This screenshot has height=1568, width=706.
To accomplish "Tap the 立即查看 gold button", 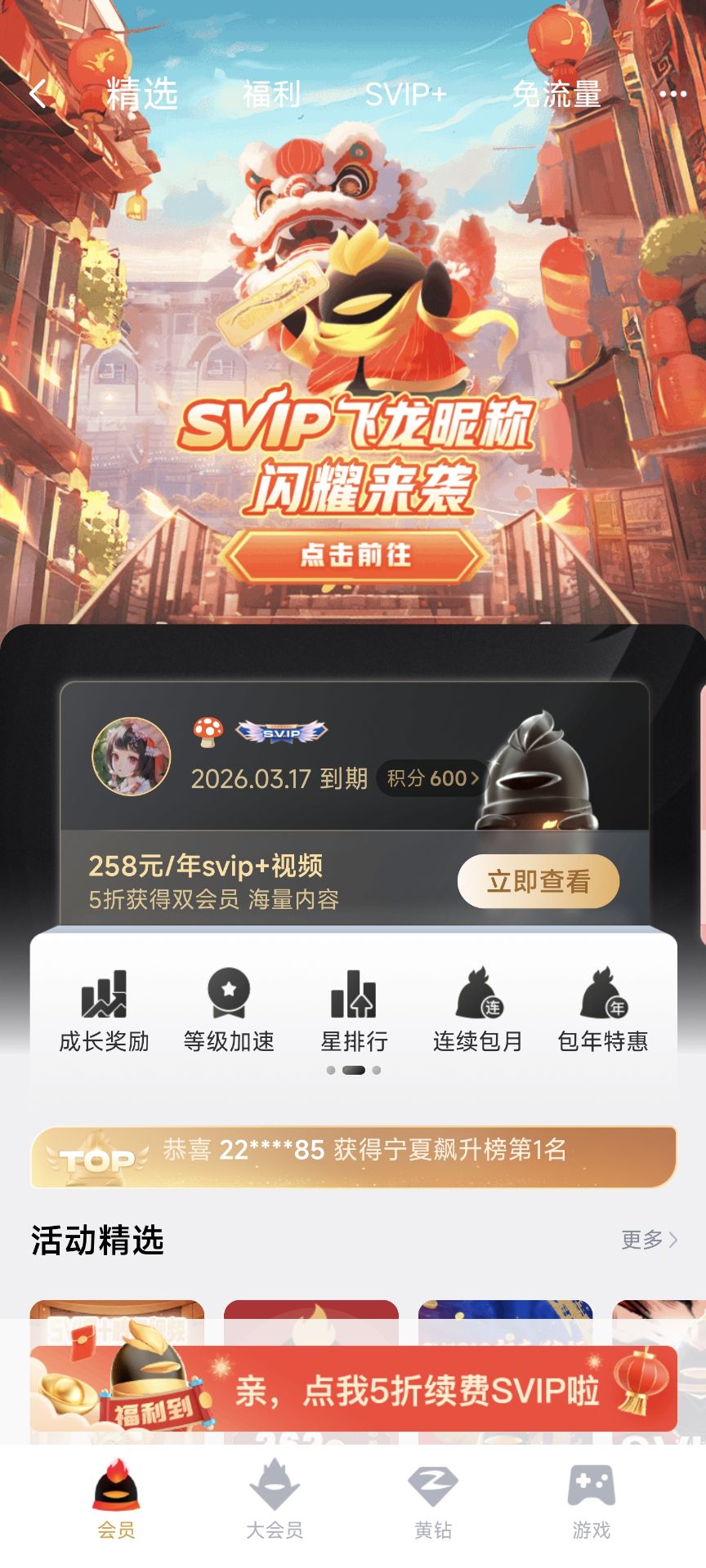I will point(538,880).
